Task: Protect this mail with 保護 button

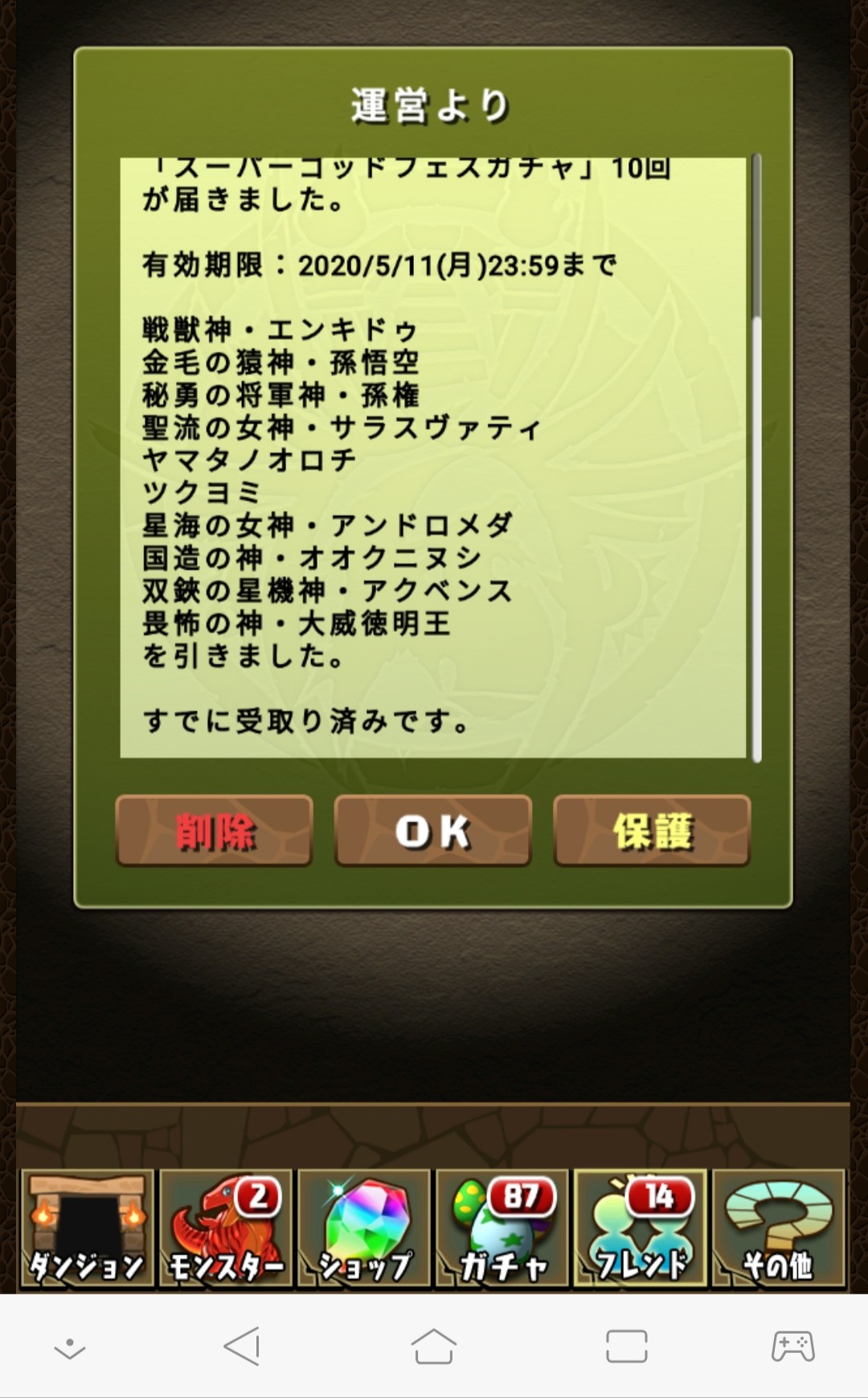Action: tap(652, 831)
